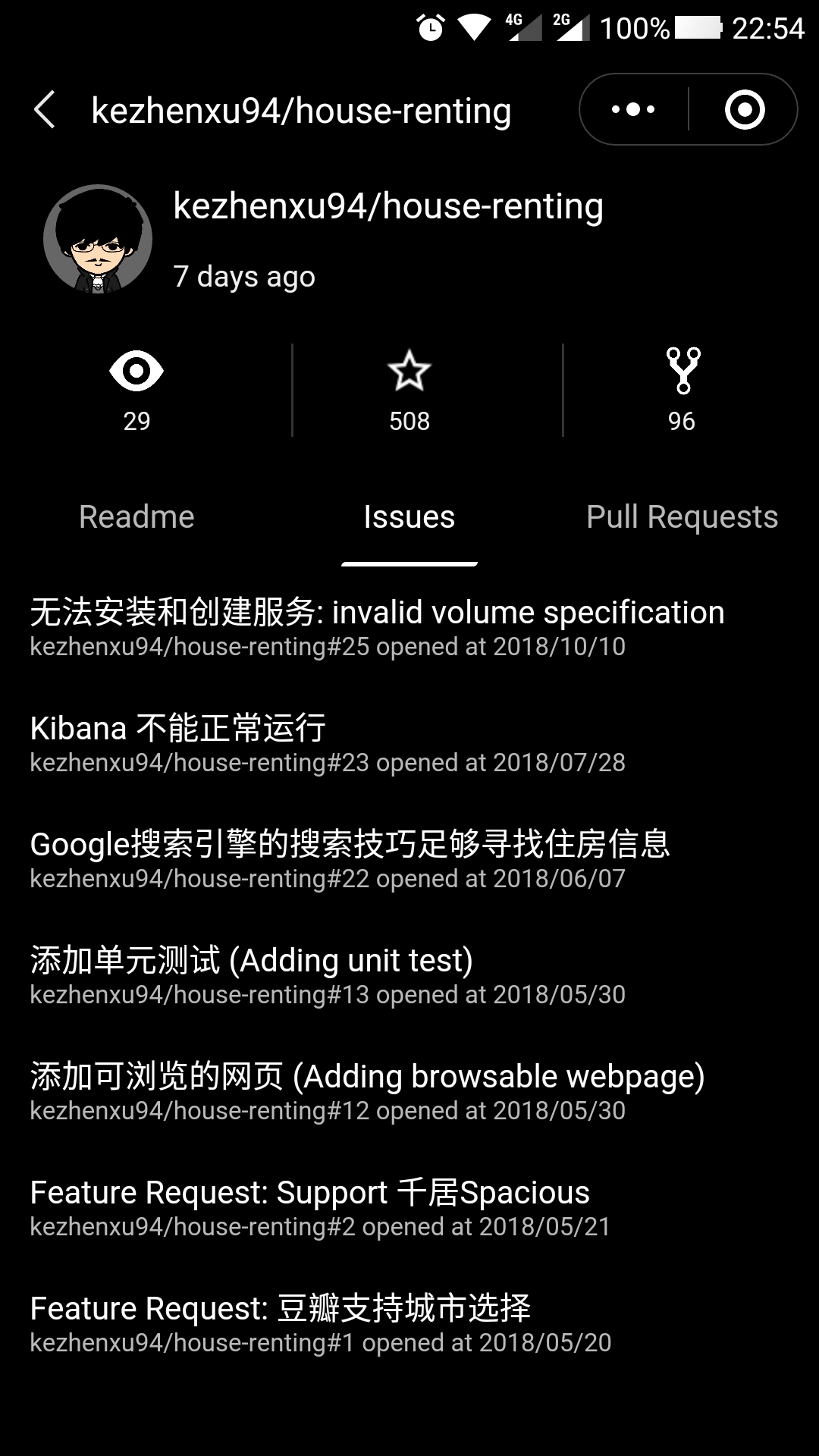Image resolution: width=819 pixels, height=1456 pixels.
Task: Open Feature Request: 豆瓣支持城市选择
Action: (x=282, y=1307)
